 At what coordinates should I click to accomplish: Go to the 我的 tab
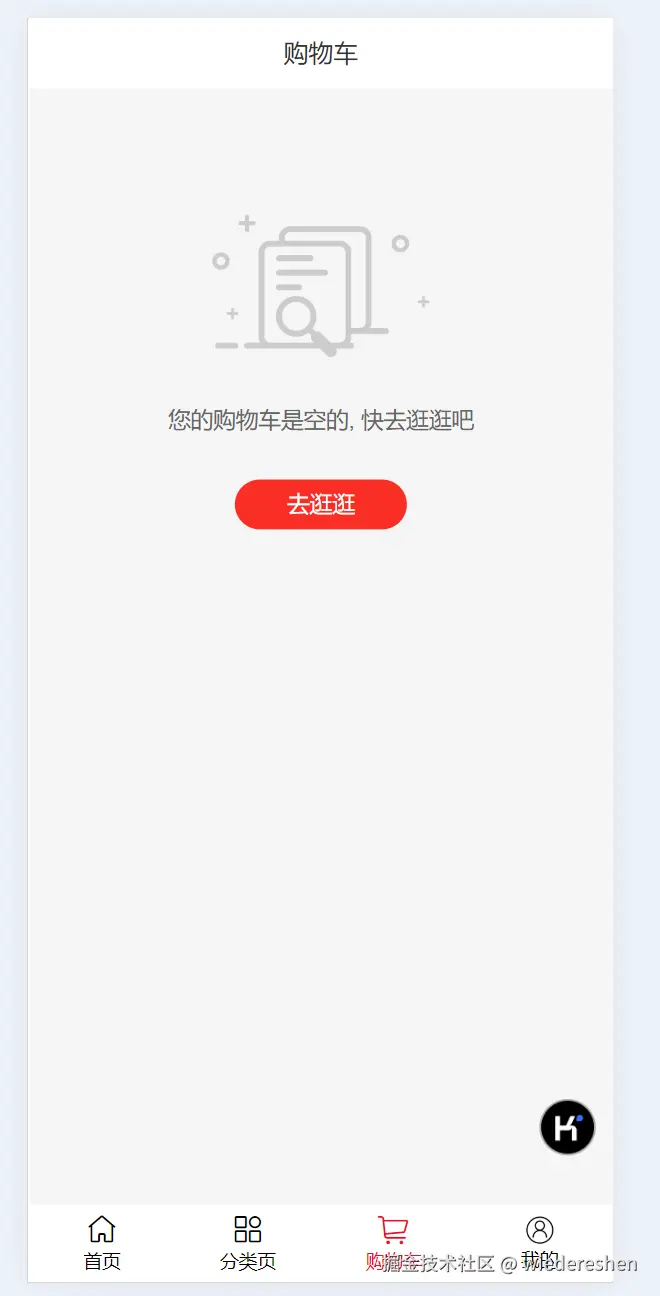539,1240
